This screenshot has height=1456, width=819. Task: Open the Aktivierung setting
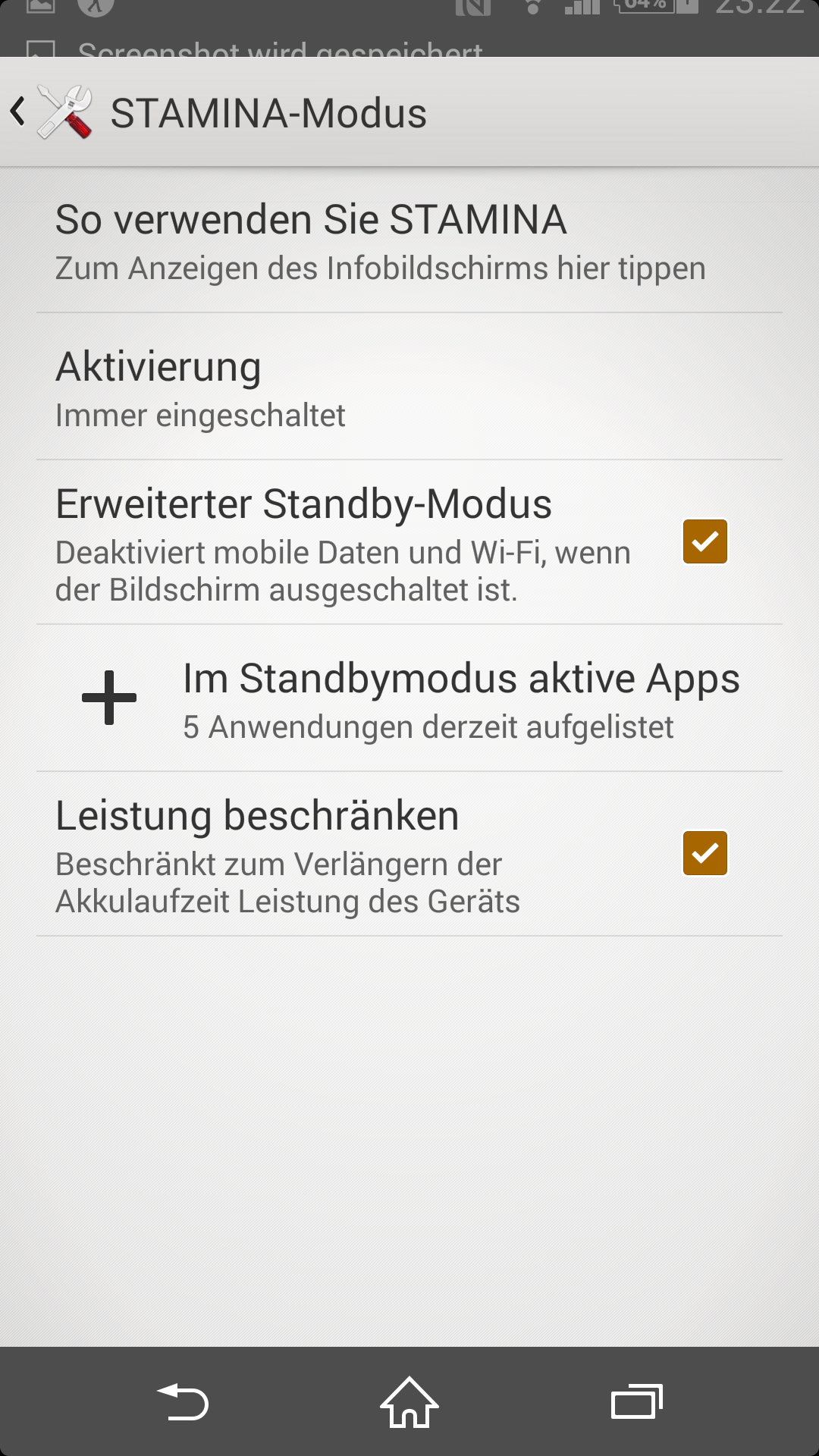point(409,387)
